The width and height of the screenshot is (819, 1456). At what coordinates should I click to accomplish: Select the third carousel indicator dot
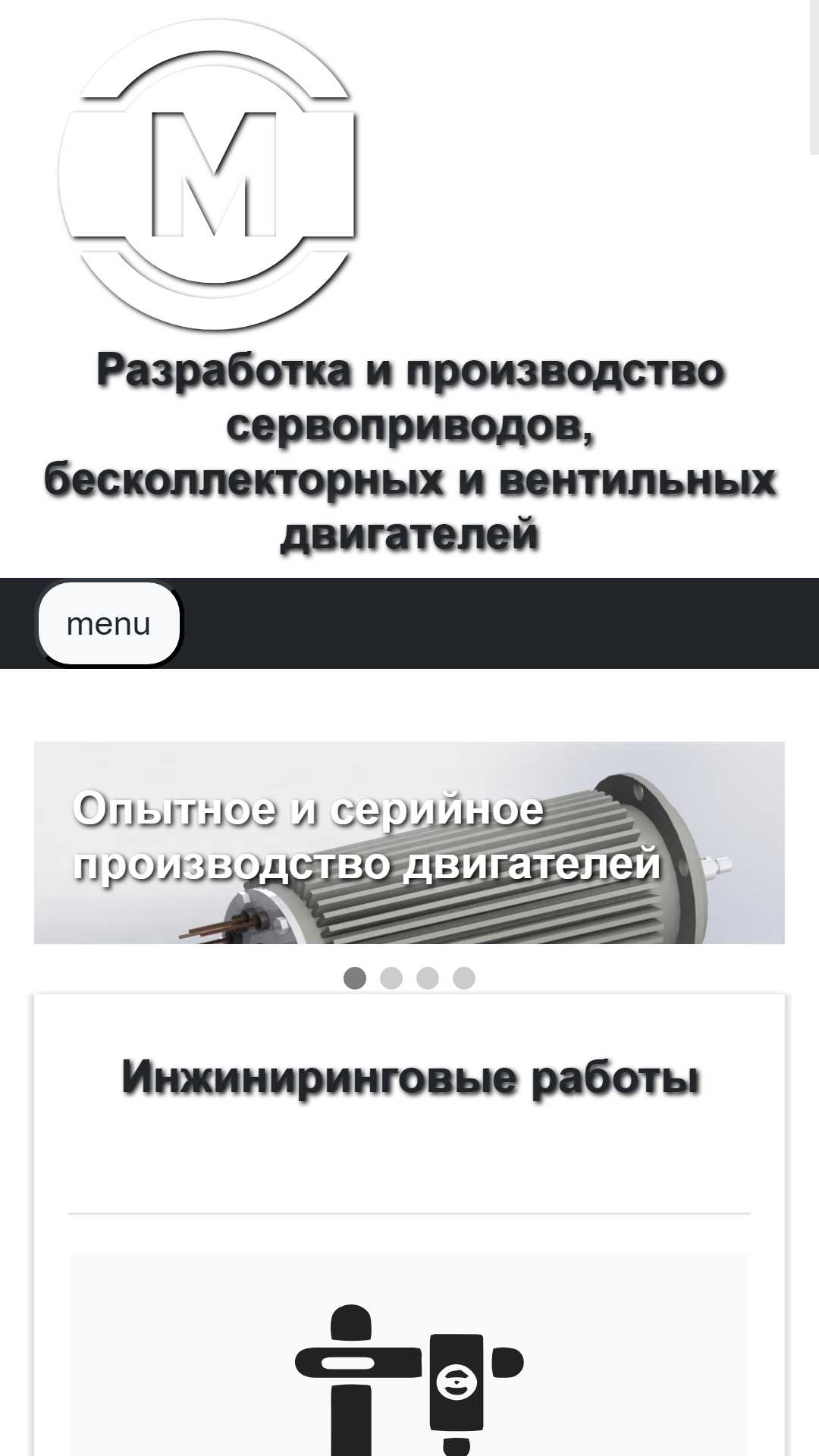tap(428, 978)
